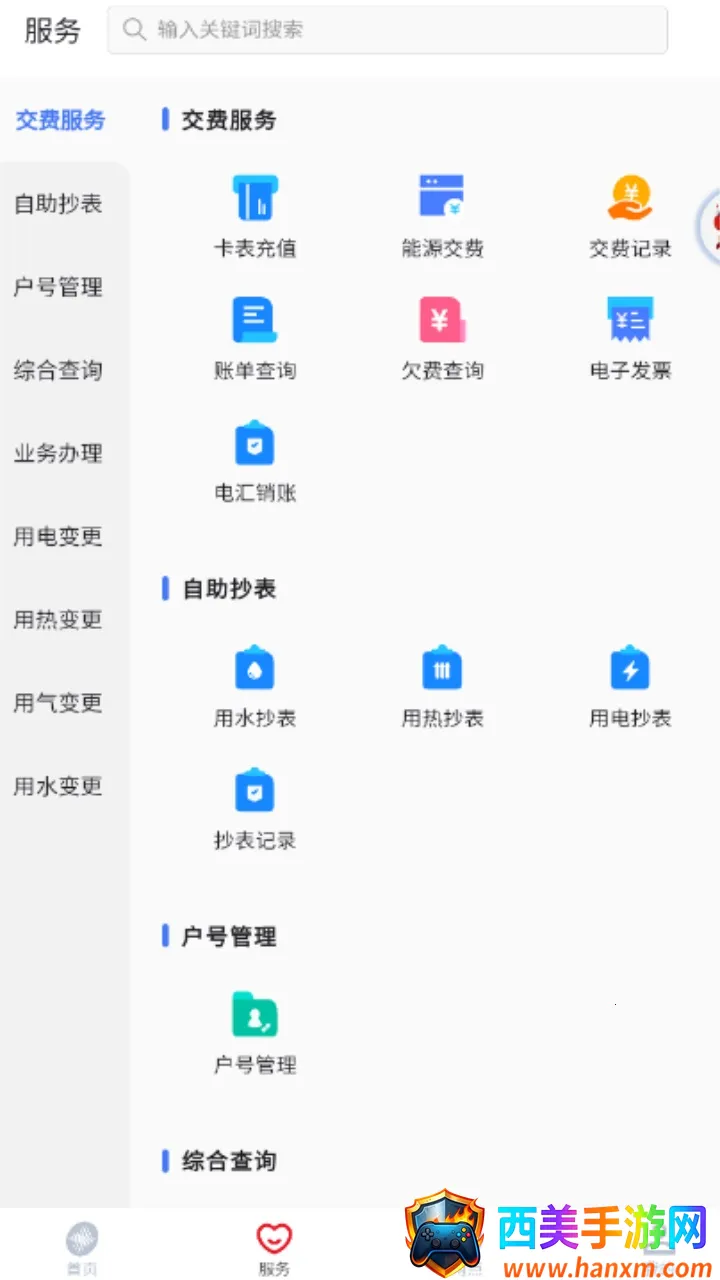Check 欠费查询
The width and height of the screenshot is (720, 1280).
tap(442, 338)
